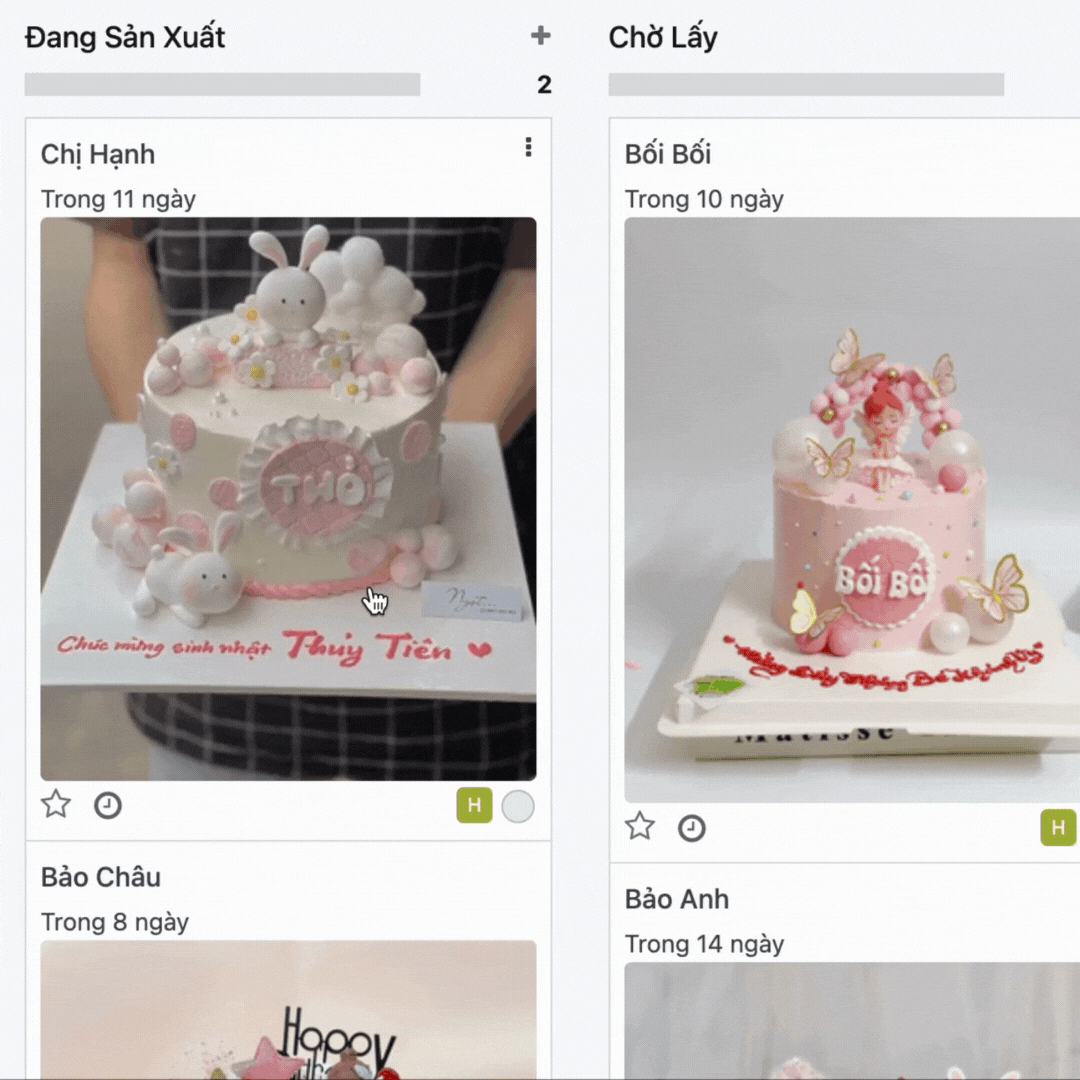Star the Chị Hạnh card

56,804
